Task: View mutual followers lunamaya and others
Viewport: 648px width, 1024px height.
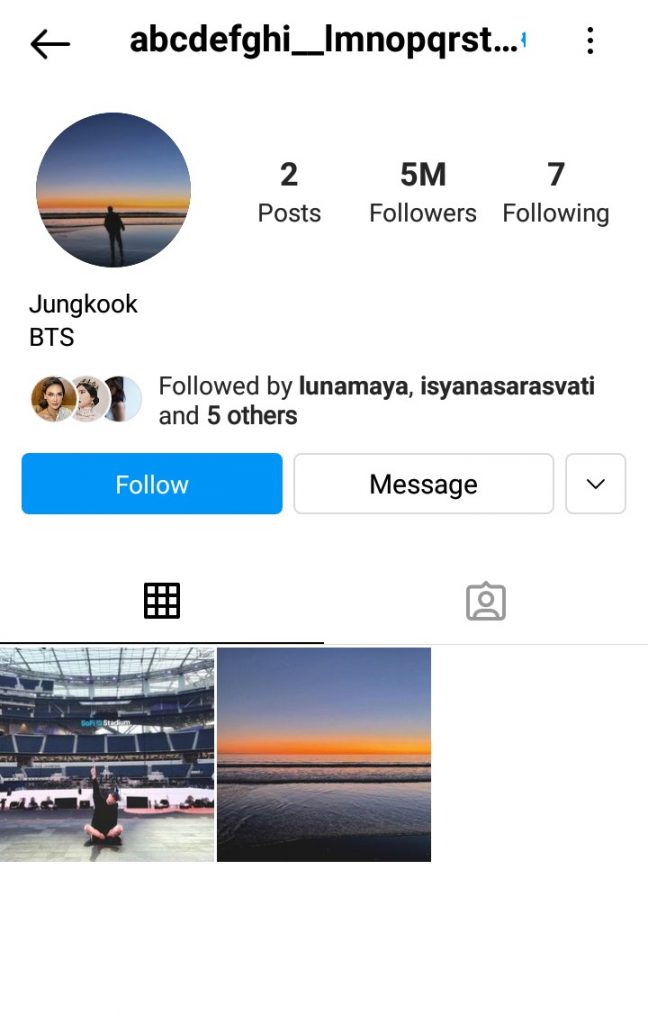Action: click(x=376, y=401)
